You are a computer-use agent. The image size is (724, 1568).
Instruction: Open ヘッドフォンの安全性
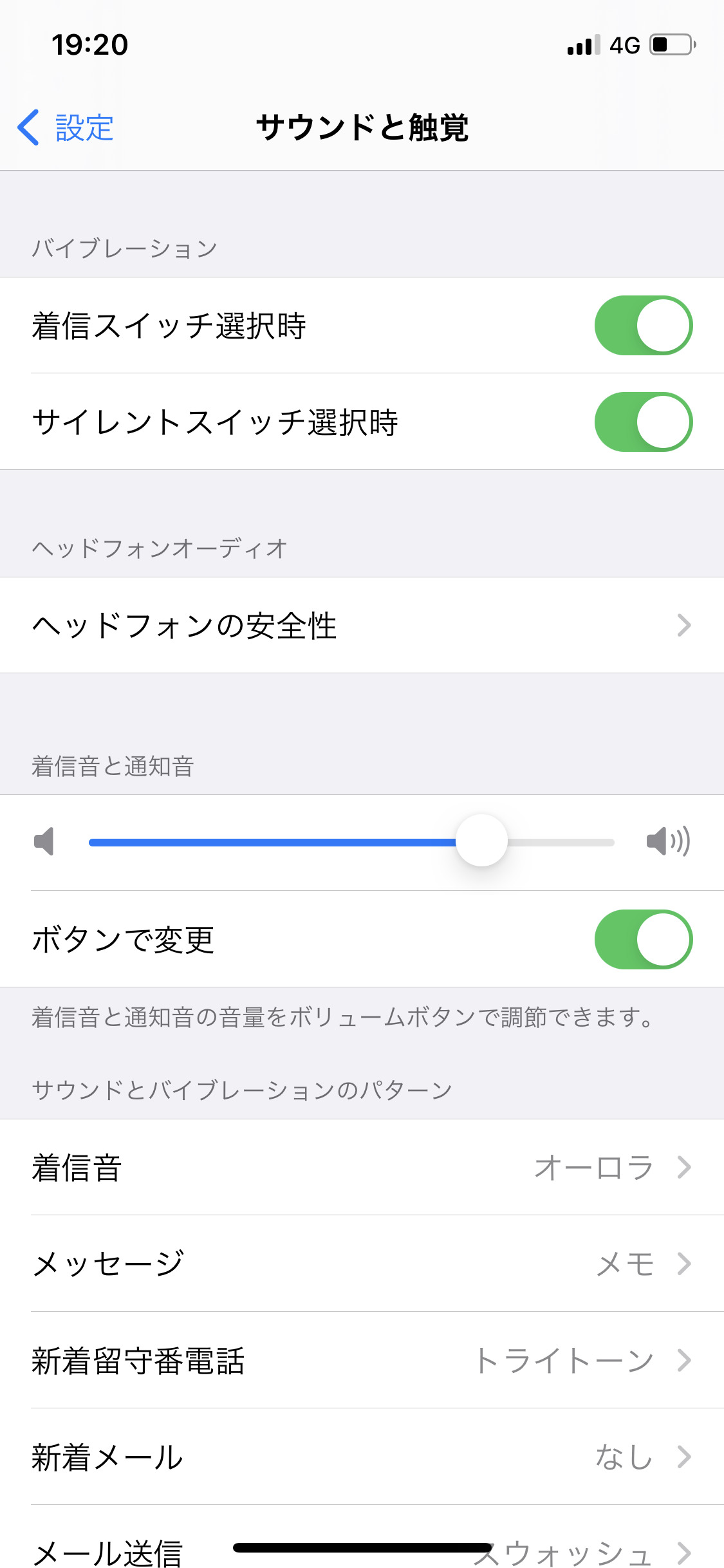pyautogui.click(x=362, y=626)
